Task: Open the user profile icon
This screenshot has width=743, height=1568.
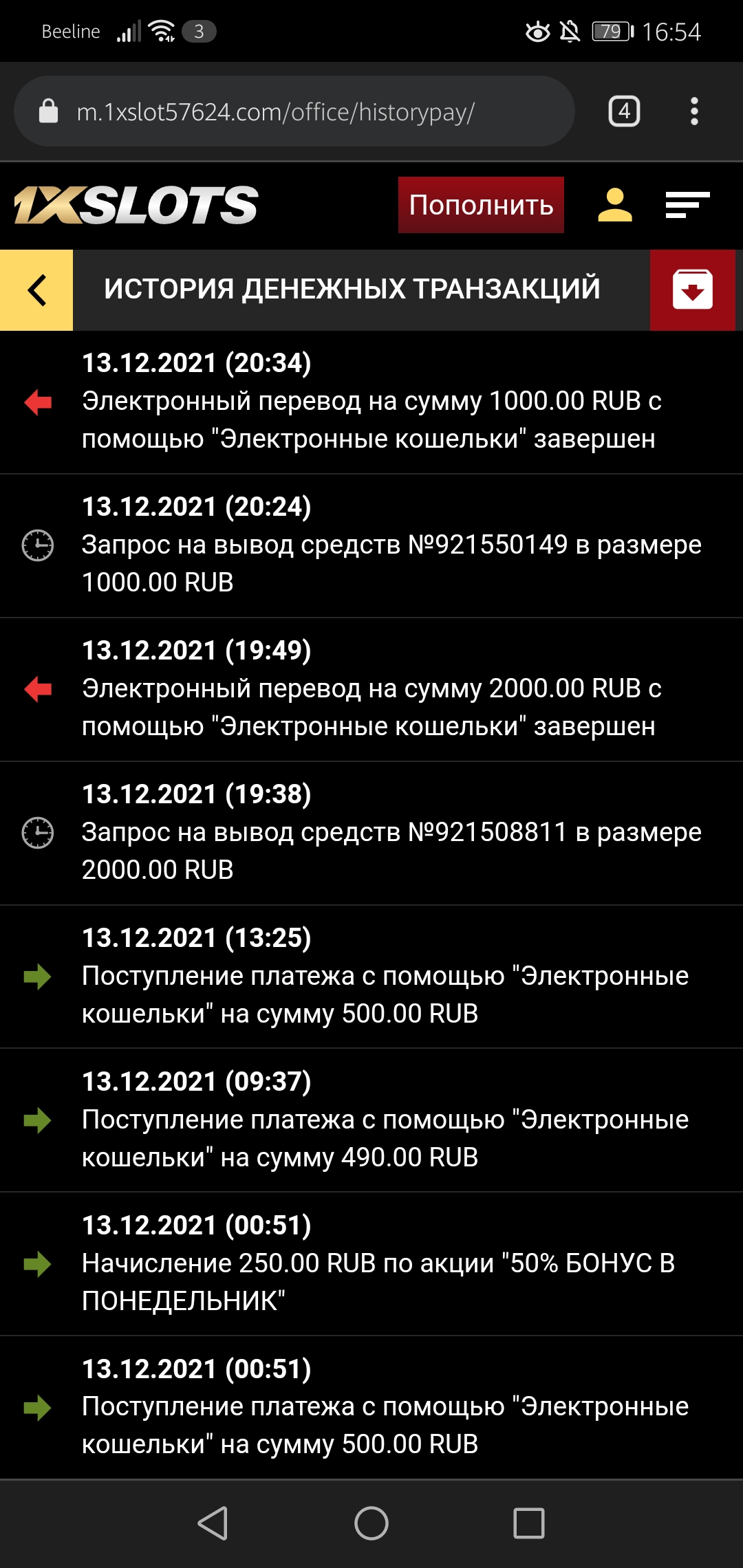Action: coord(614,205)
